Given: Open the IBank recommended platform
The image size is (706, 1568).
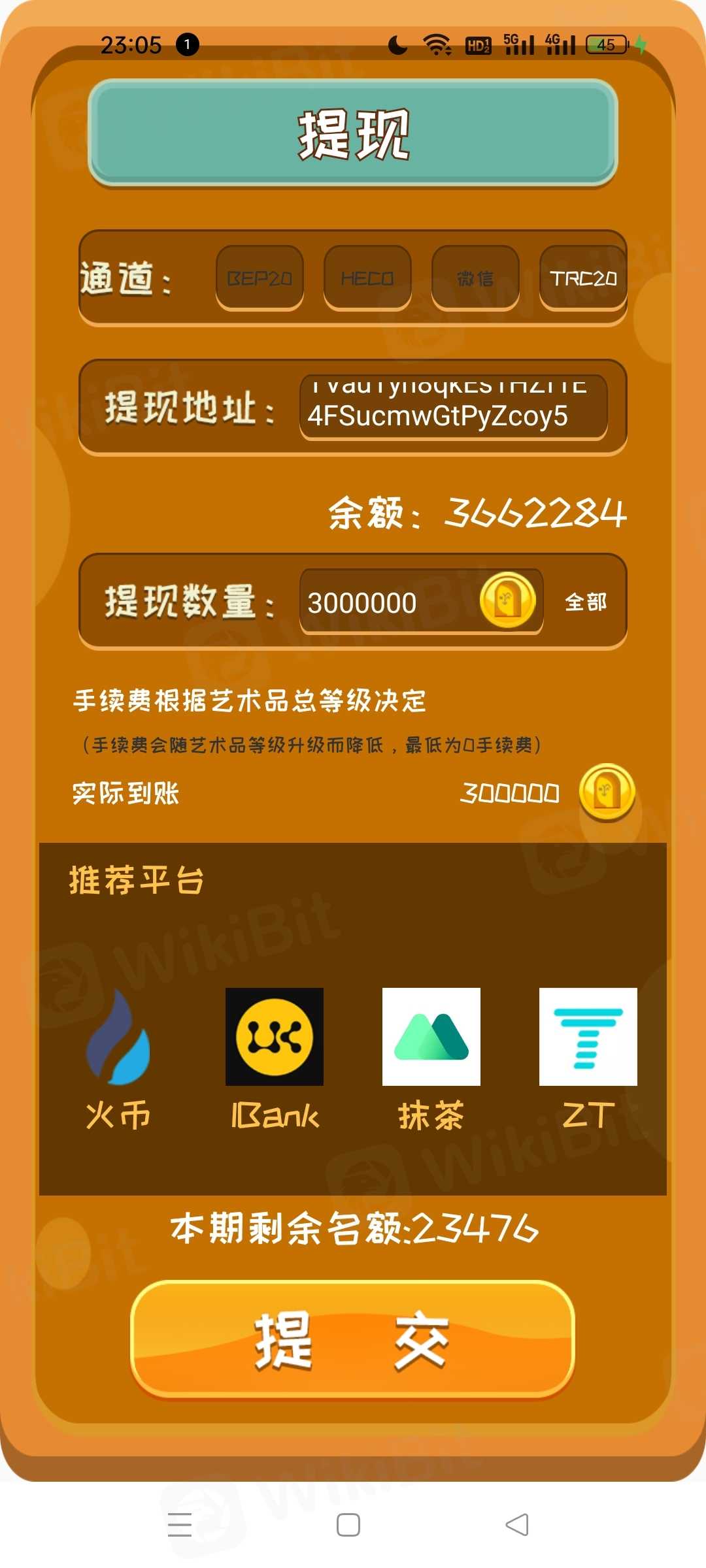Looking at the screenshot, I should pos(275,1058).
